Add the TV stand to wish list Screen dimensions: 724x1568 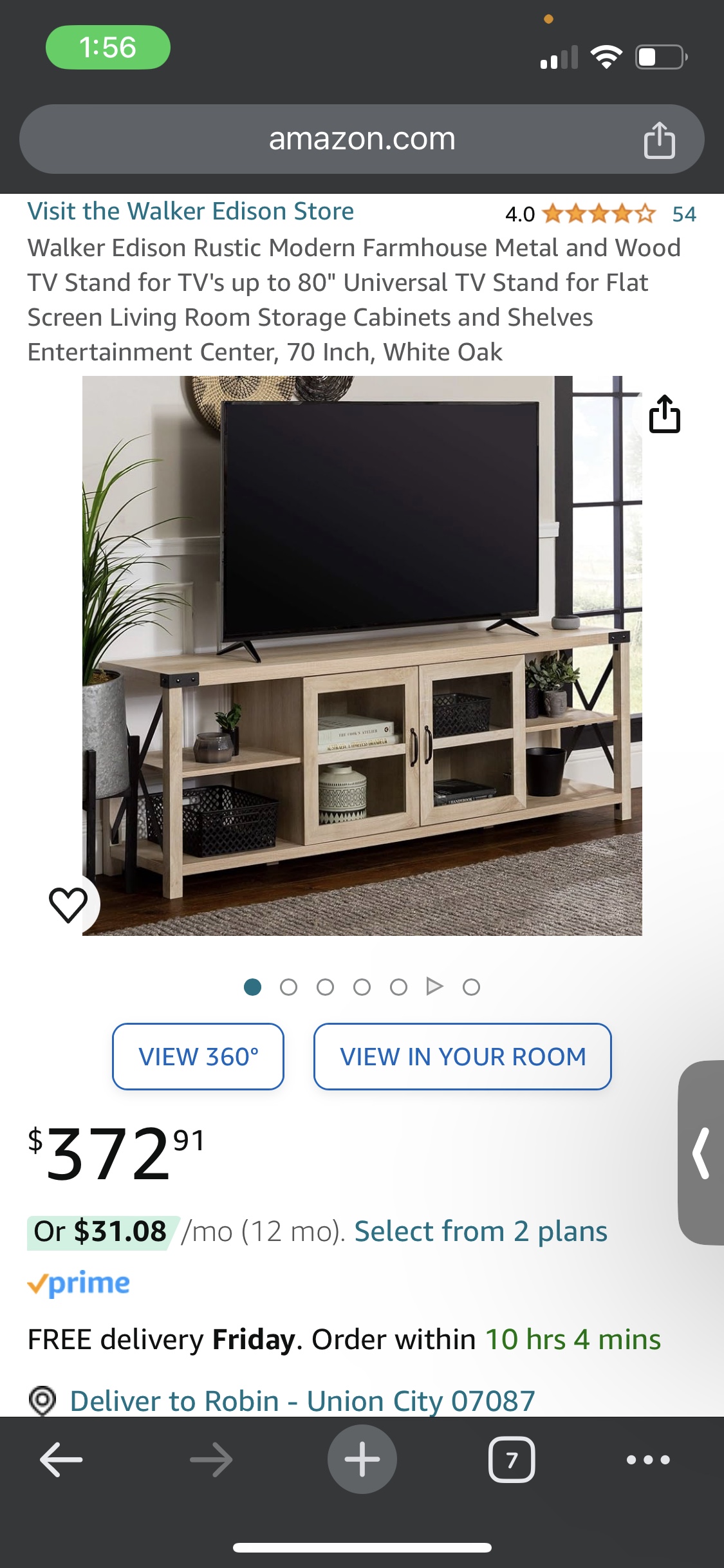[68, 904]
